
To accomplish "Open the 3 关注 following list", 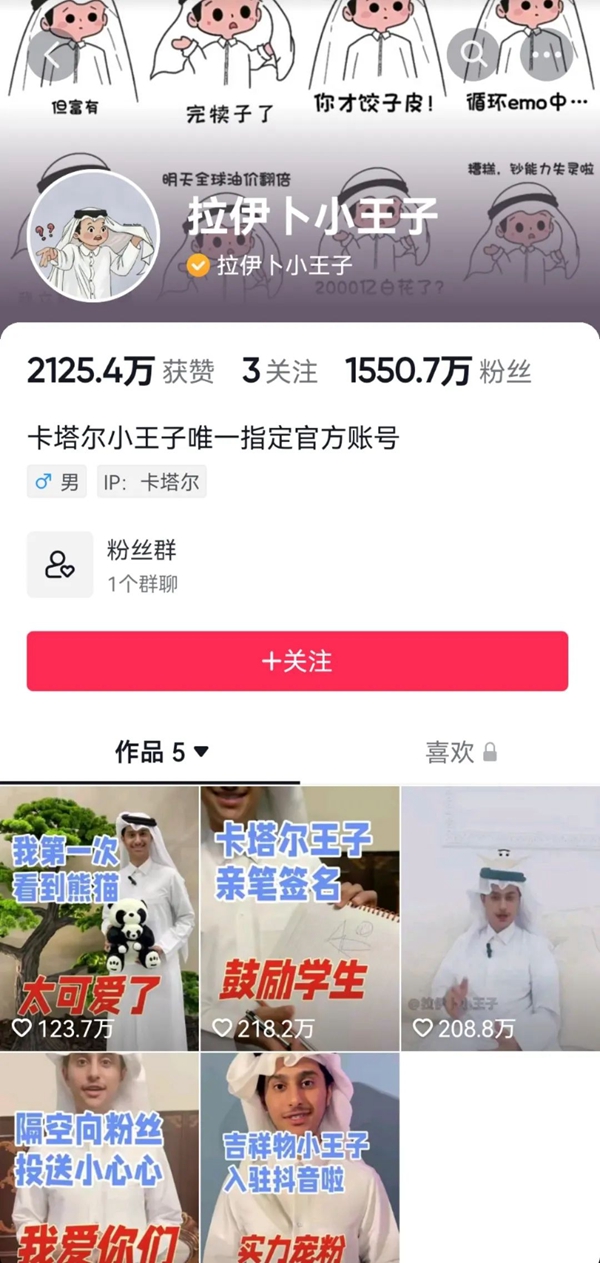I will (280, 372).
